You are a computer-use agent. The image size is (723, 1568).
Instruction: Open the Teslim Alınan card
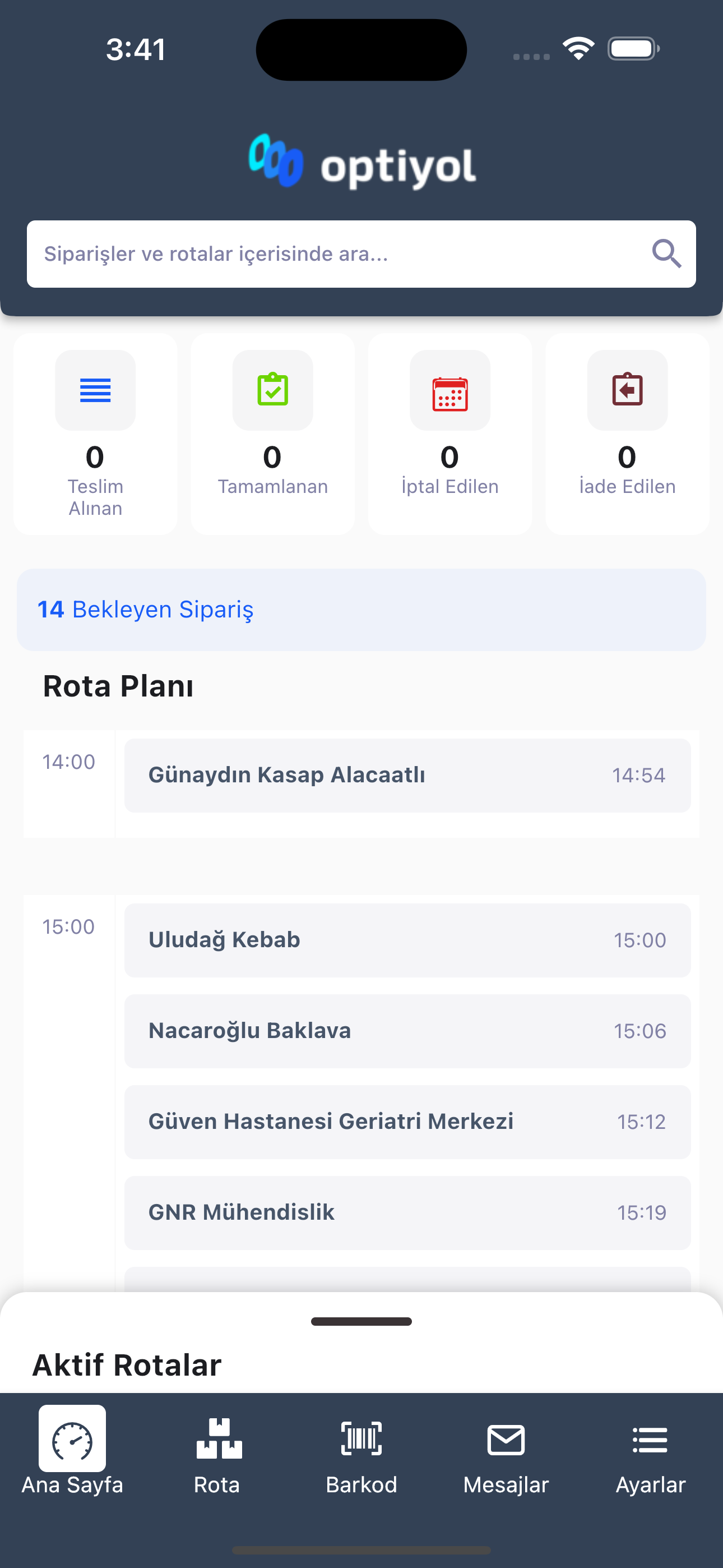[x=95, y=433]
